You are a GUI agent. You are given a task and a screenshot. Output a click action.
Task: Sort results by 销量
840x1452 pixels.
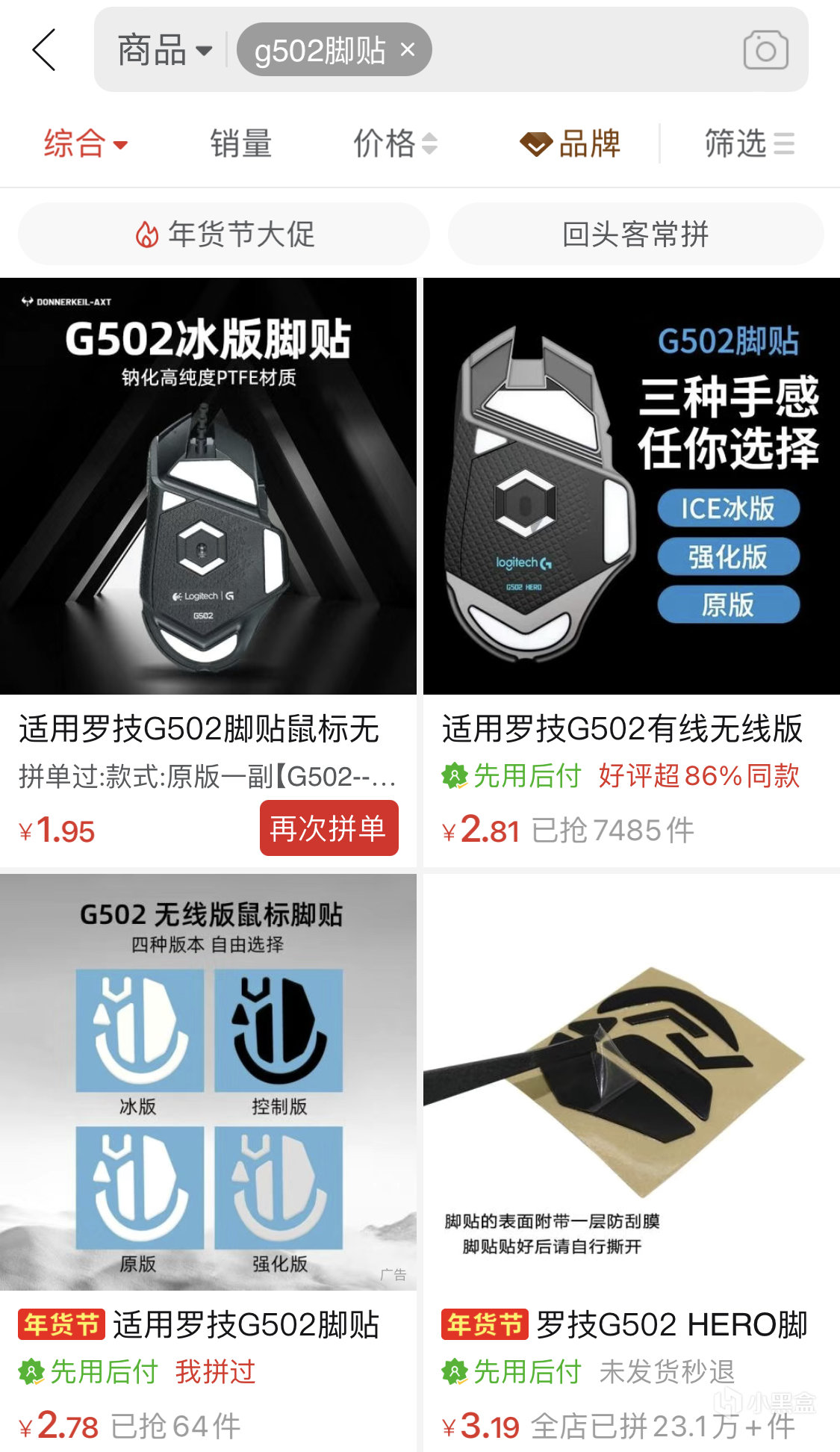(x=240, y=143)
